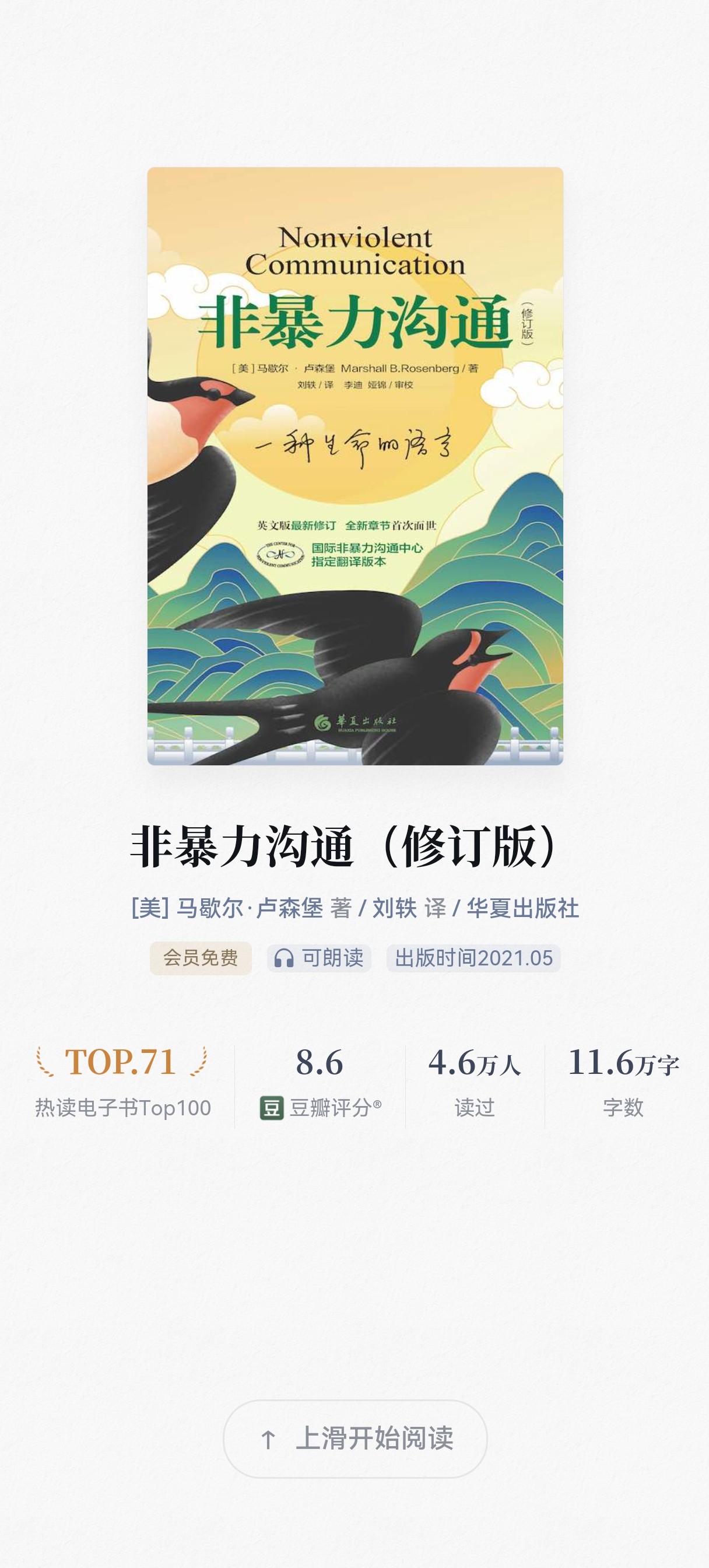
Task: Open publisher 华夏出版社 link
Action: (523, 908)
